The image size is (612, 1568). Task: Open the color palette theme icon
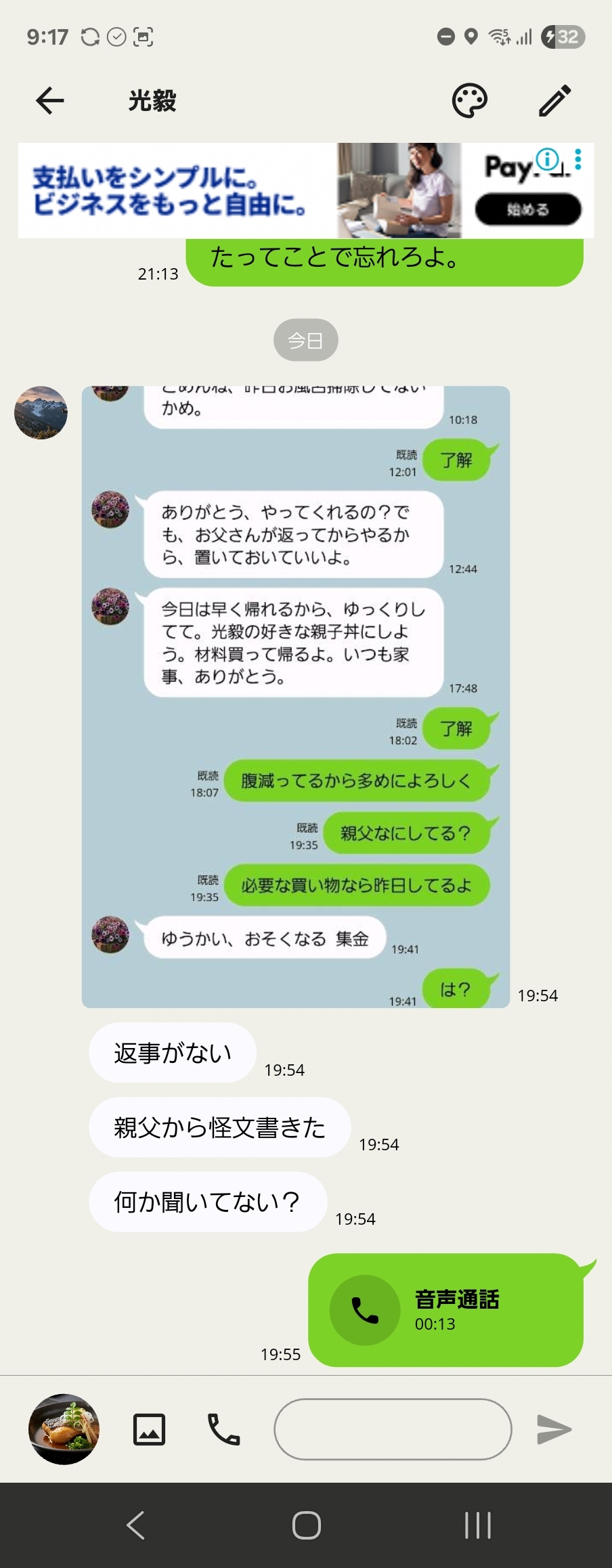click(469, 102)
